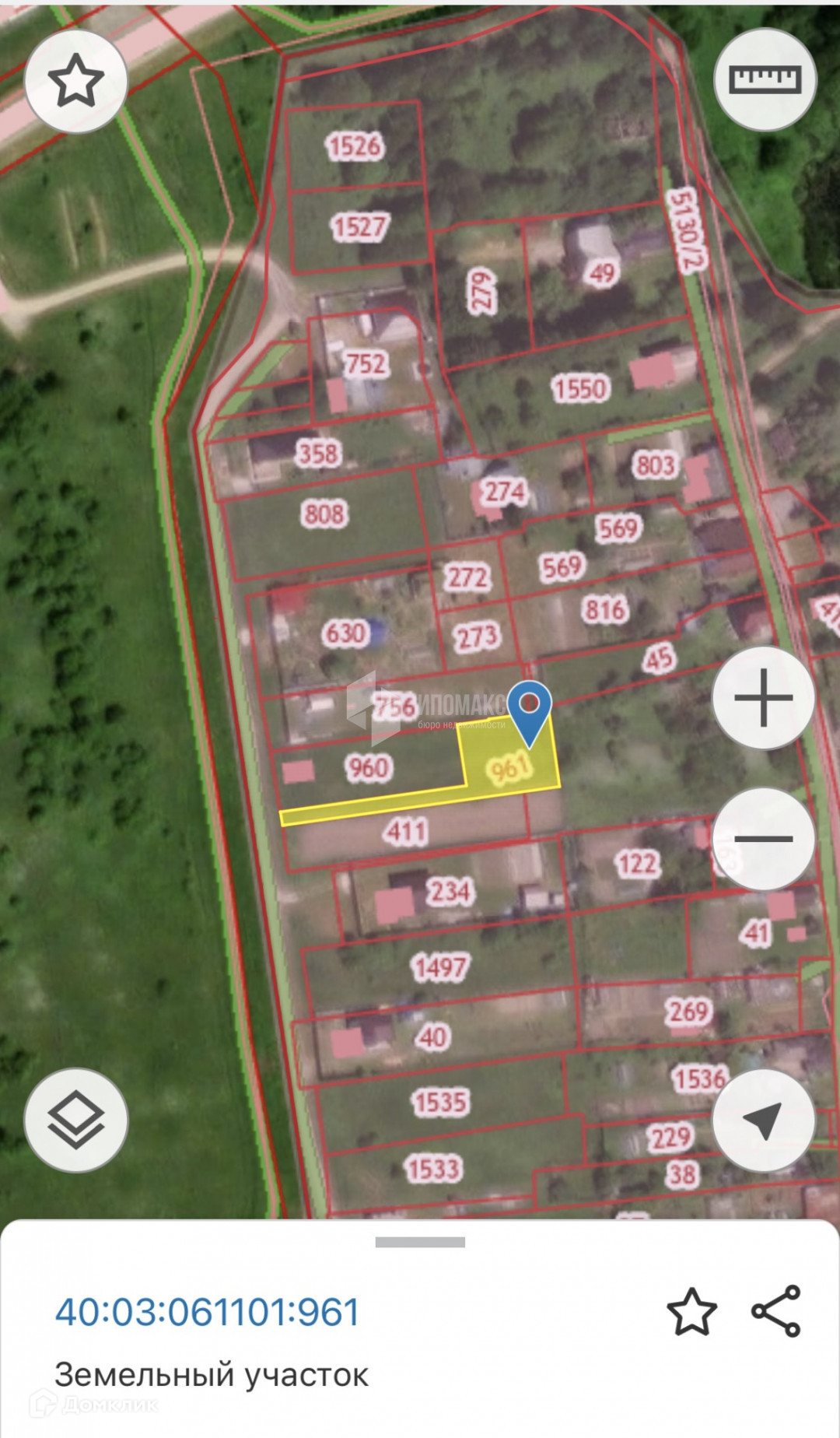Zoom in with the plus button
This screenshot has width=840, height=1438.
[x=763, y=697]
